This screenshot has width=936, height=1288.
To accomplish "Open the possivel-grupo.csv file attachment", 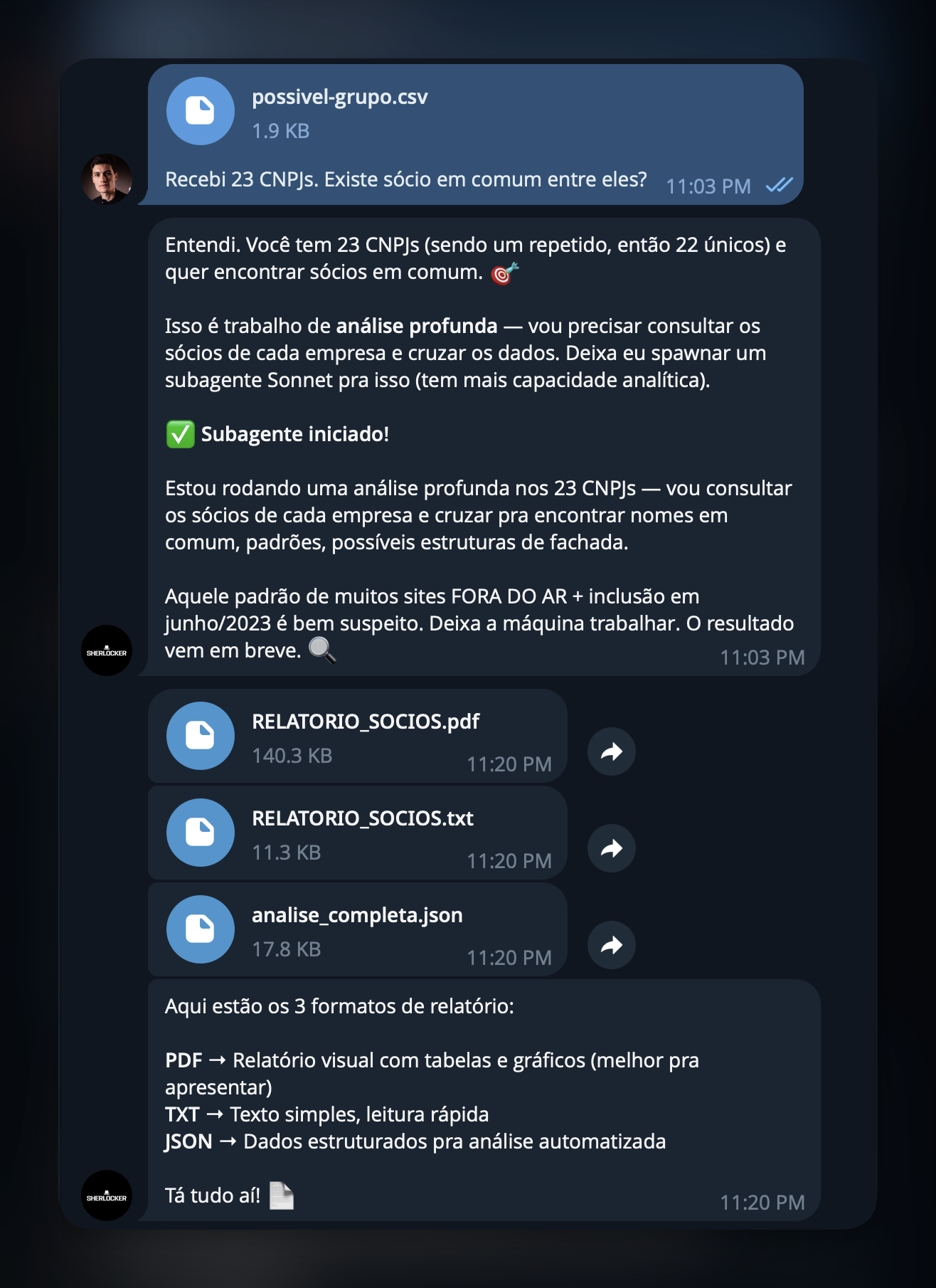I will point(200,111).
